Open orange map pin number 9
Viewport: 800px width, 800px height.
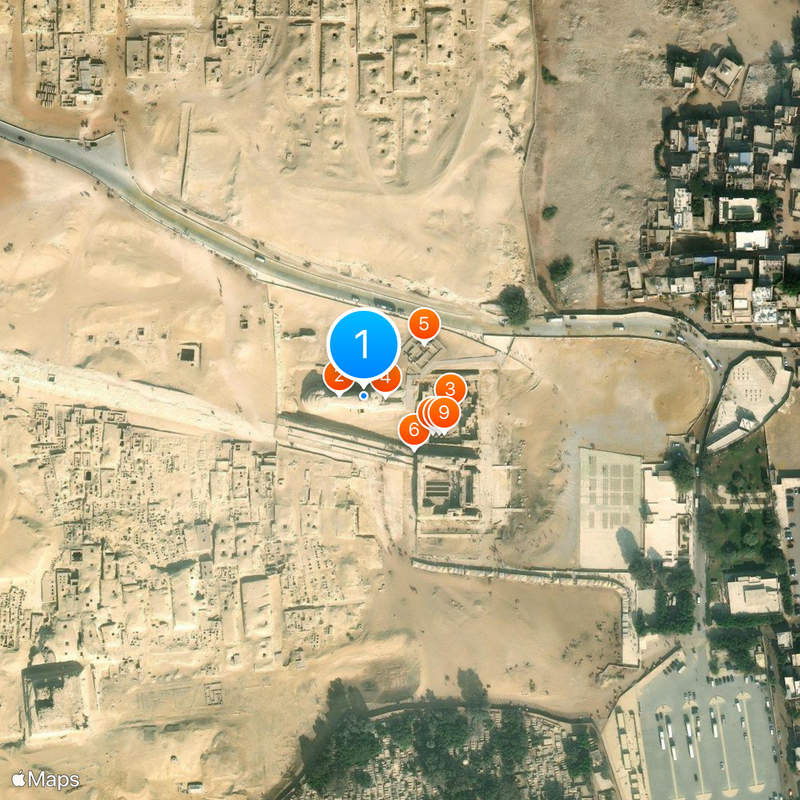coord(445,412)
